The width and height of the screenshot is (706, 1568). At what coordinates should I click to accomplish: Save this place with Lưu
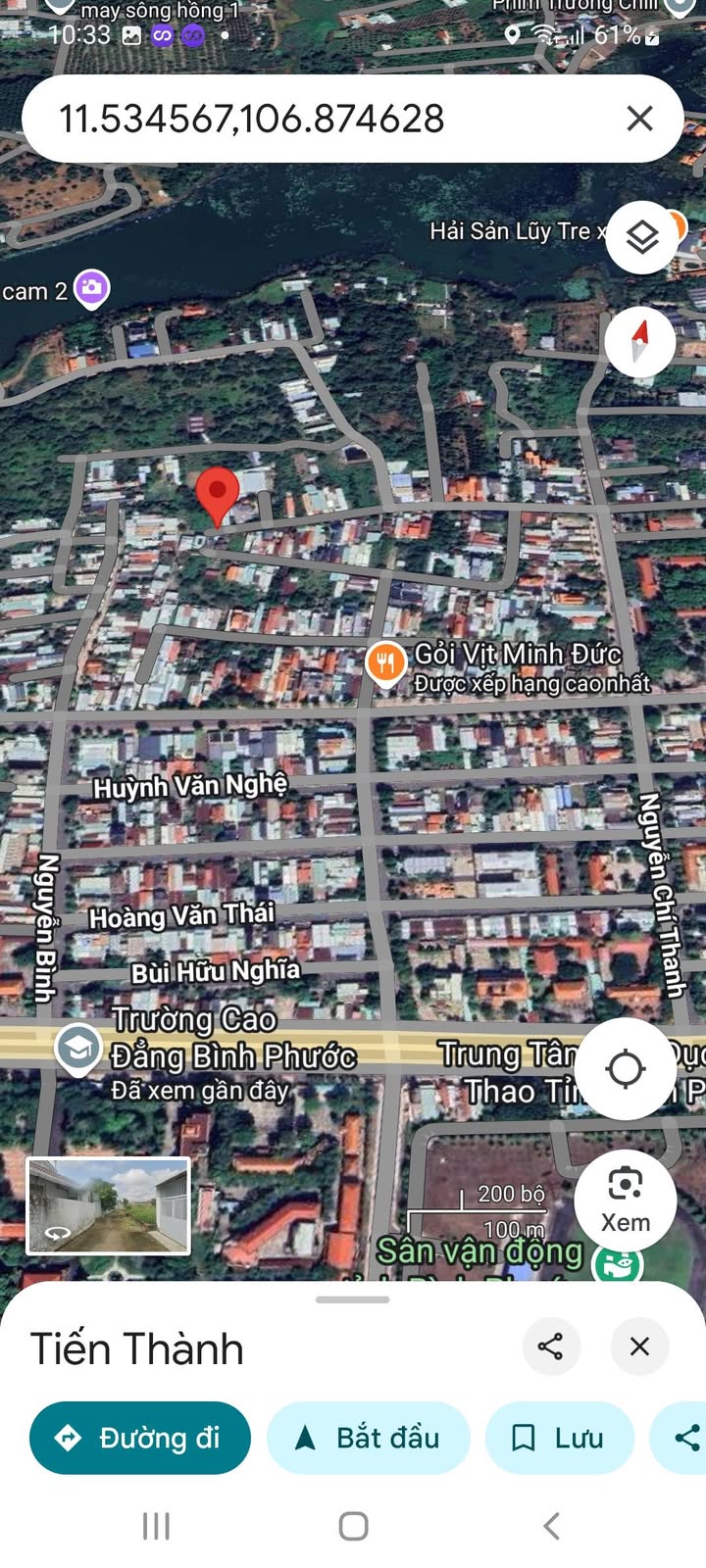[559, 1438]
